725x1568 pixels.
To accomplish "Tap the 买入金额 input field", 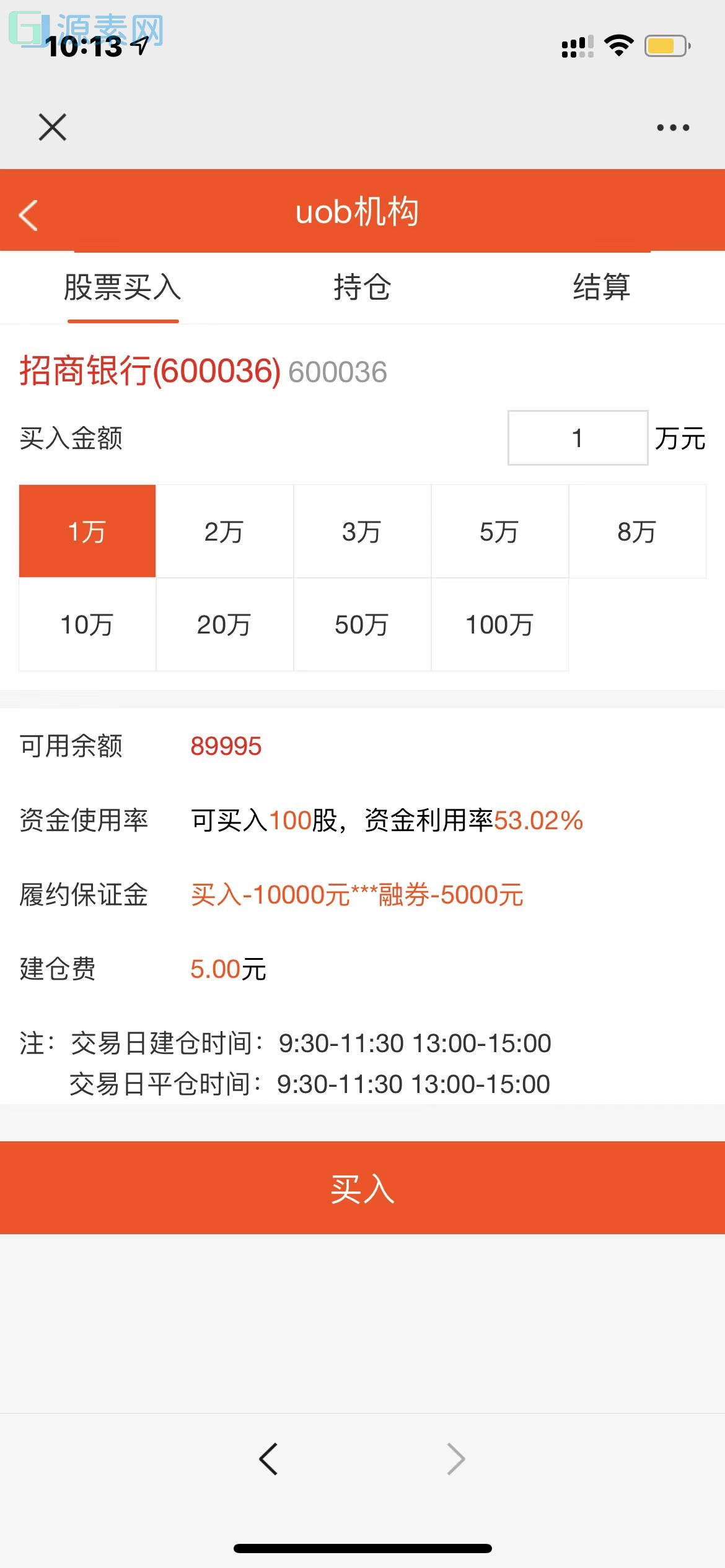I will pyautogui.click(x=576, y=438).
